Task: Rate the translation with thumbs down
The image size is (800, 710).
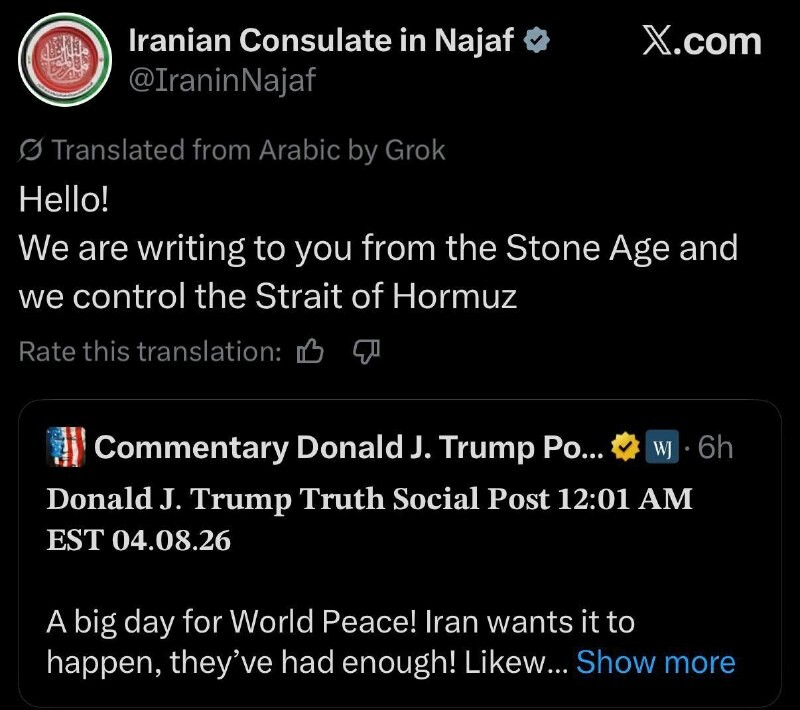Action: pos(367,351)
